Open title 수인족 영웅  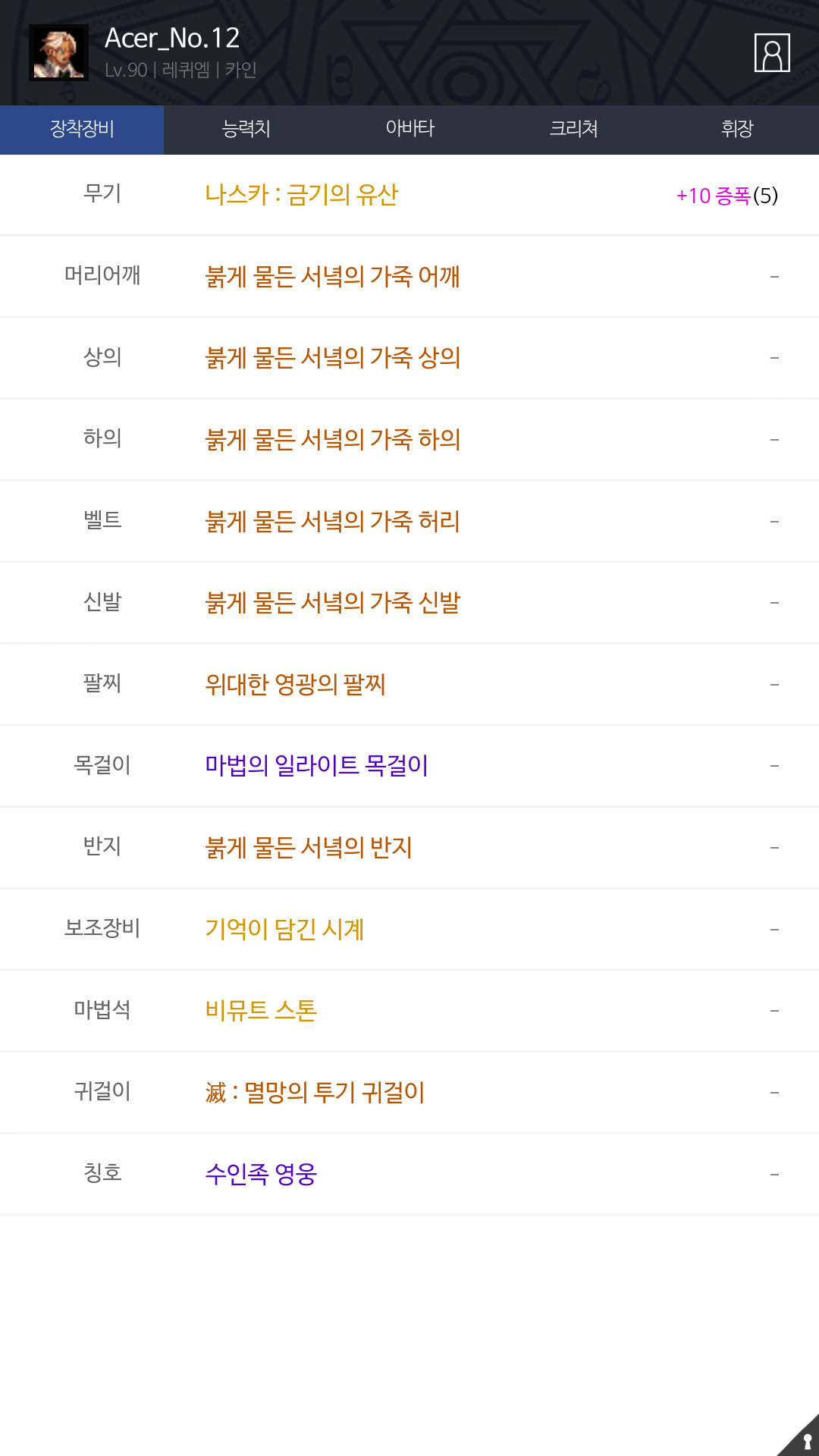click(261, 1175)
